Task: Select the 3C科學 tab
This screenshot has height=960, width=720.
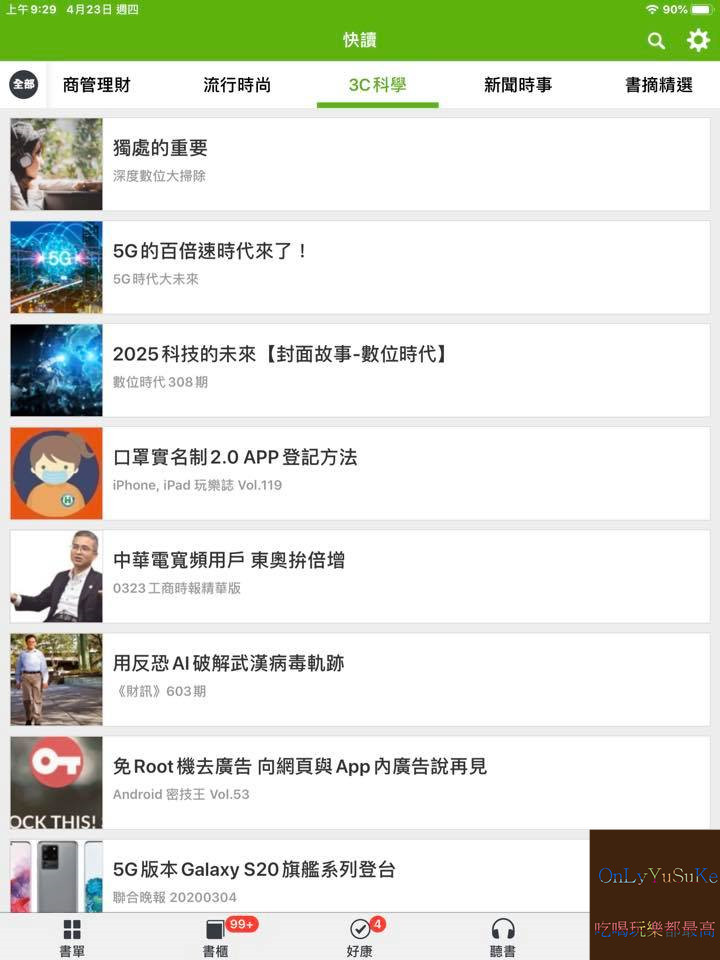Action: pos(377,85)
